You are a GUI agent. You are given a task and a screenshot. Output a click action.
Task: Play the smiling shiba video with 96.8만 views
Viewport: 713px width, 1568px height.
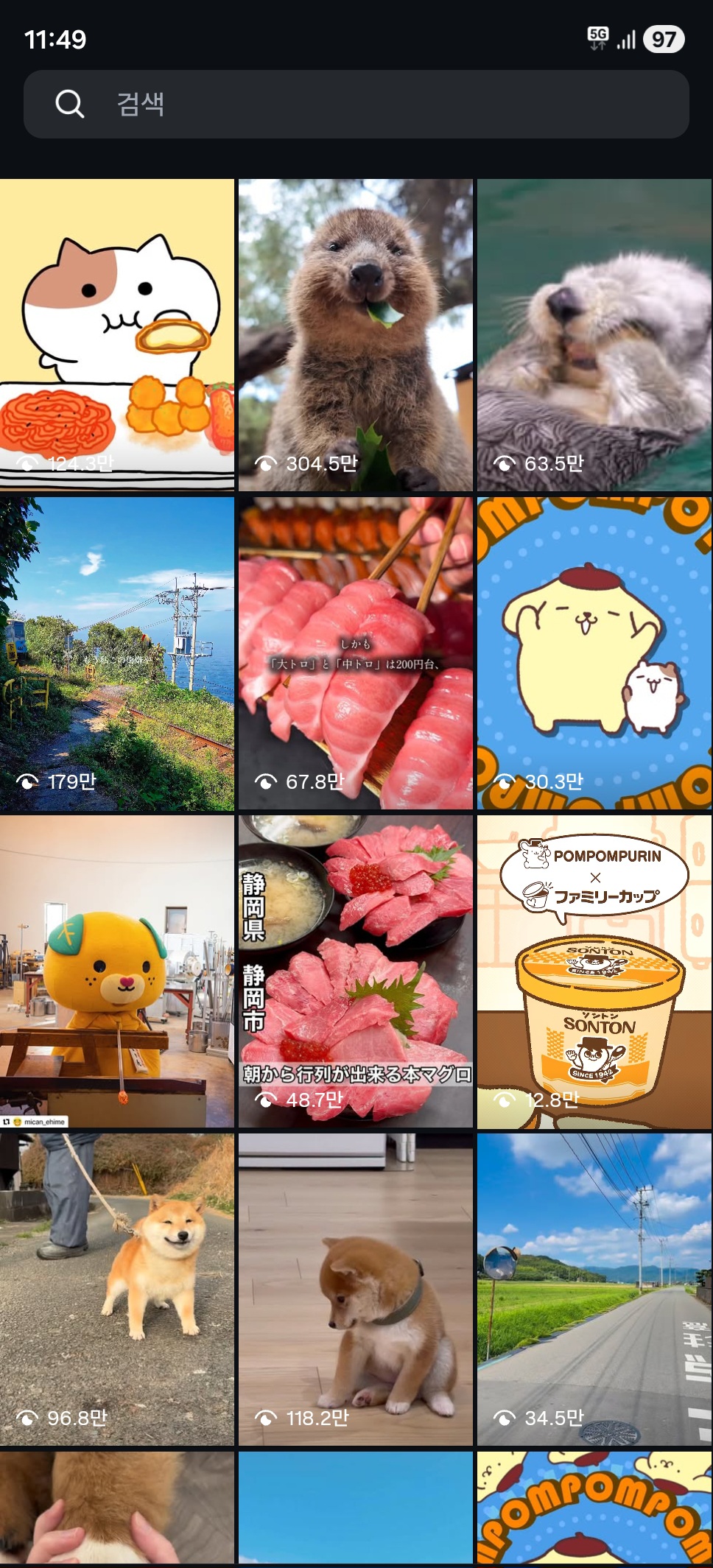pyautogui.click(x=117, y=1289)
